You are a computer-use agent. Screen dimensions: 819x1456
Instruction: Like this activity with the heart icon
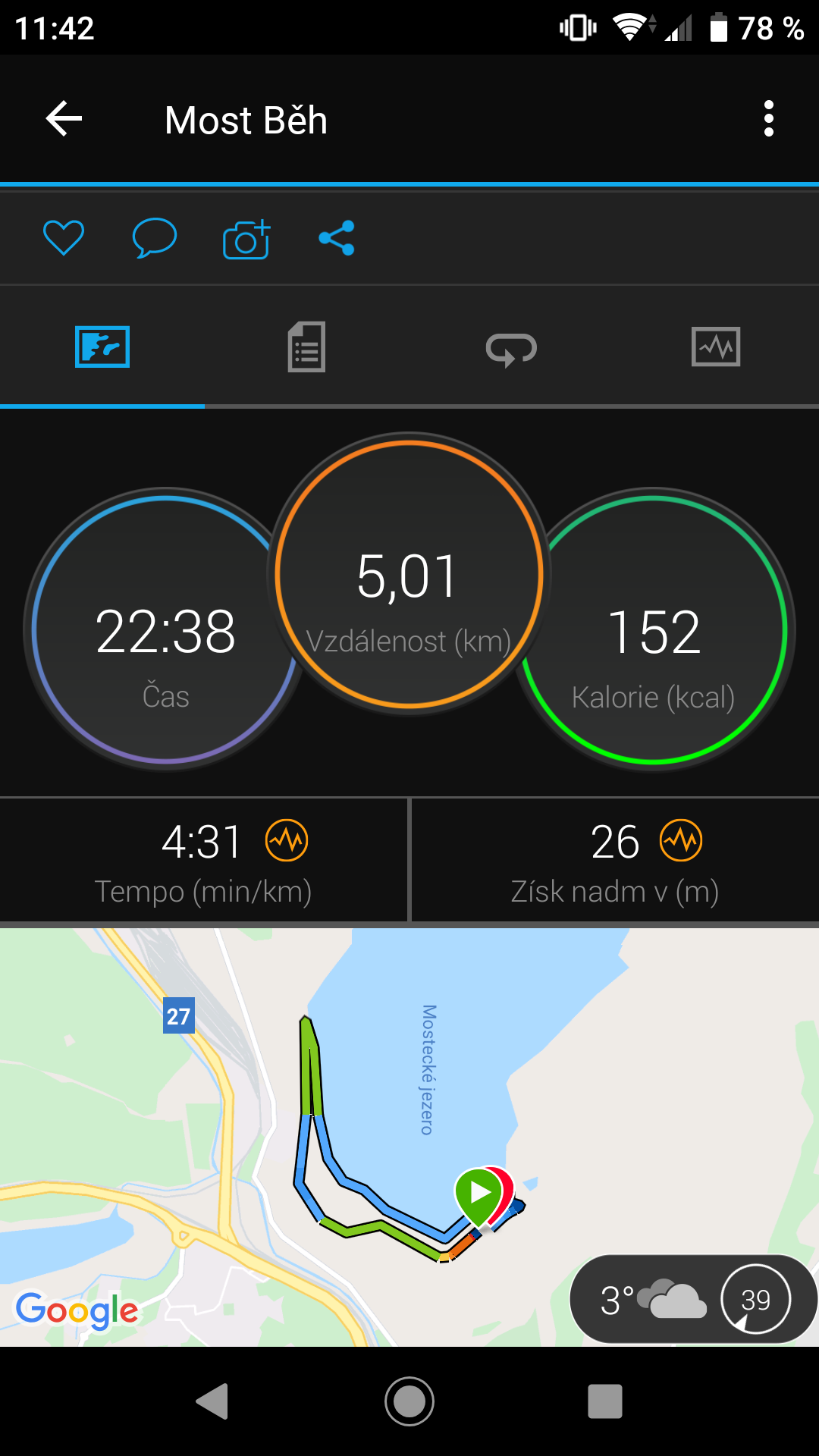[64, 238]
